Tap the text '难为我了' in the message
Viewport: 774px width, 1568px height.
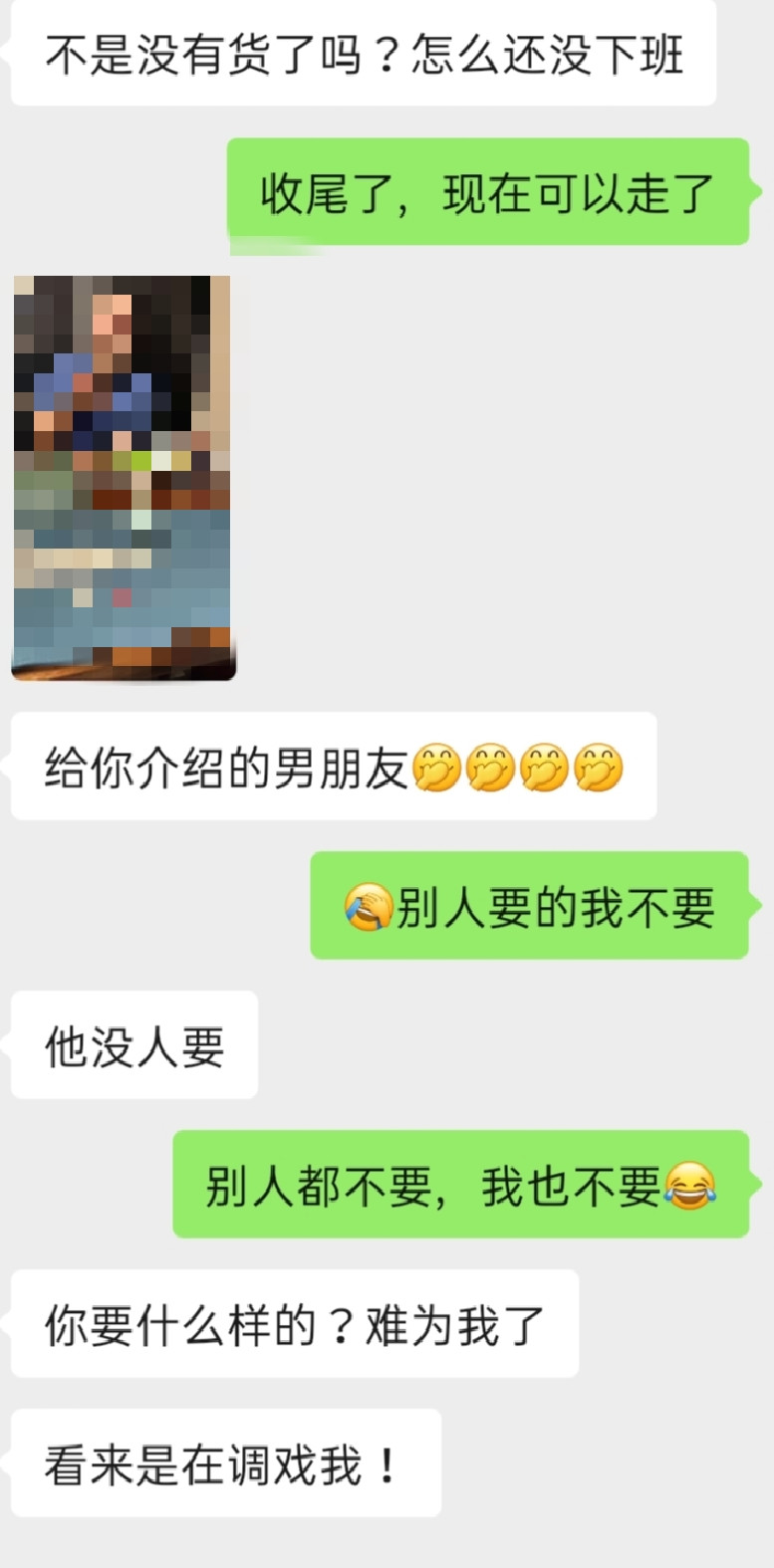[458, 1326]
